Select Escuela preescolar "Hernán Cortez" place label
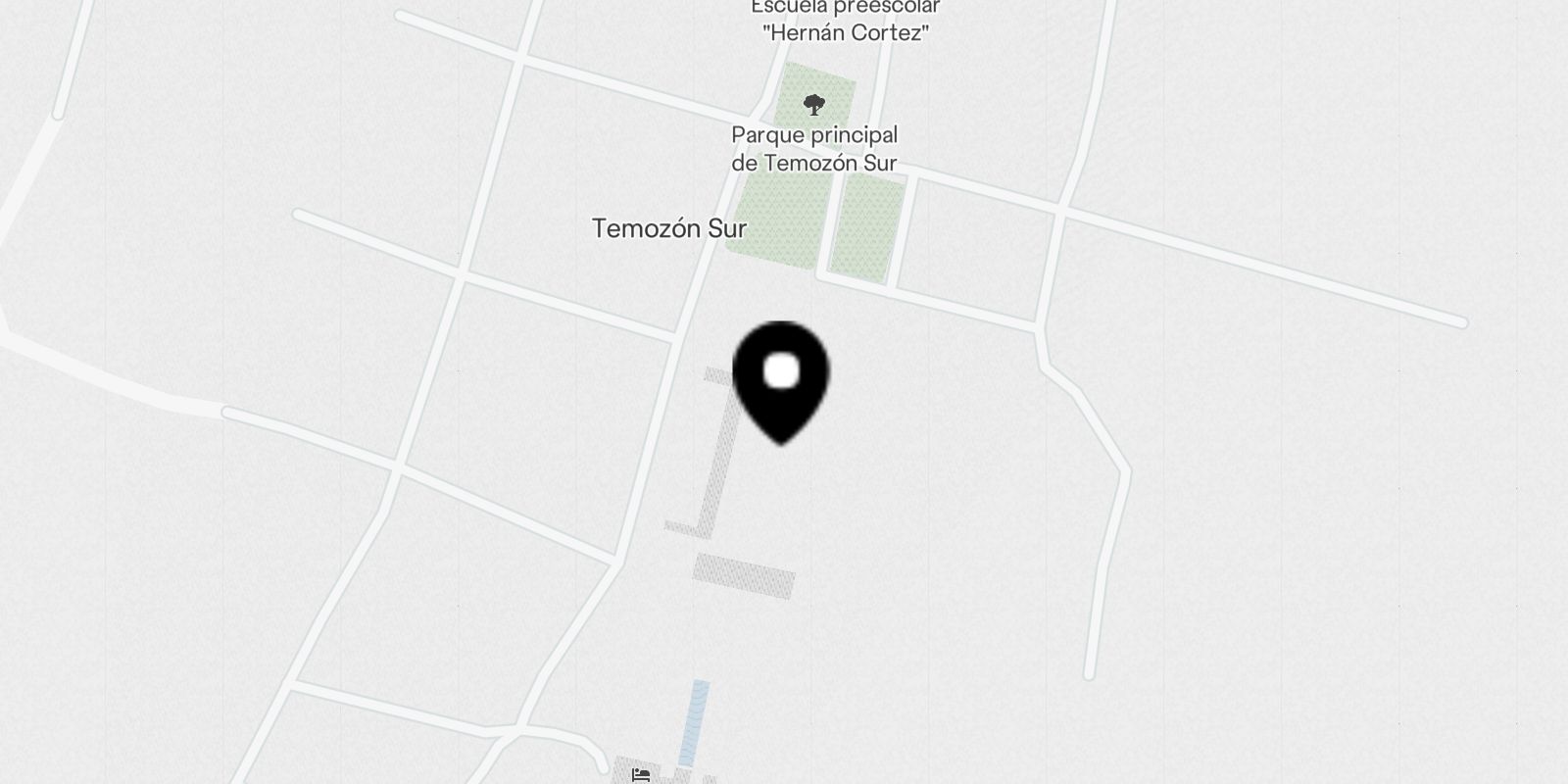1568x784 pixels. (845, 22)
